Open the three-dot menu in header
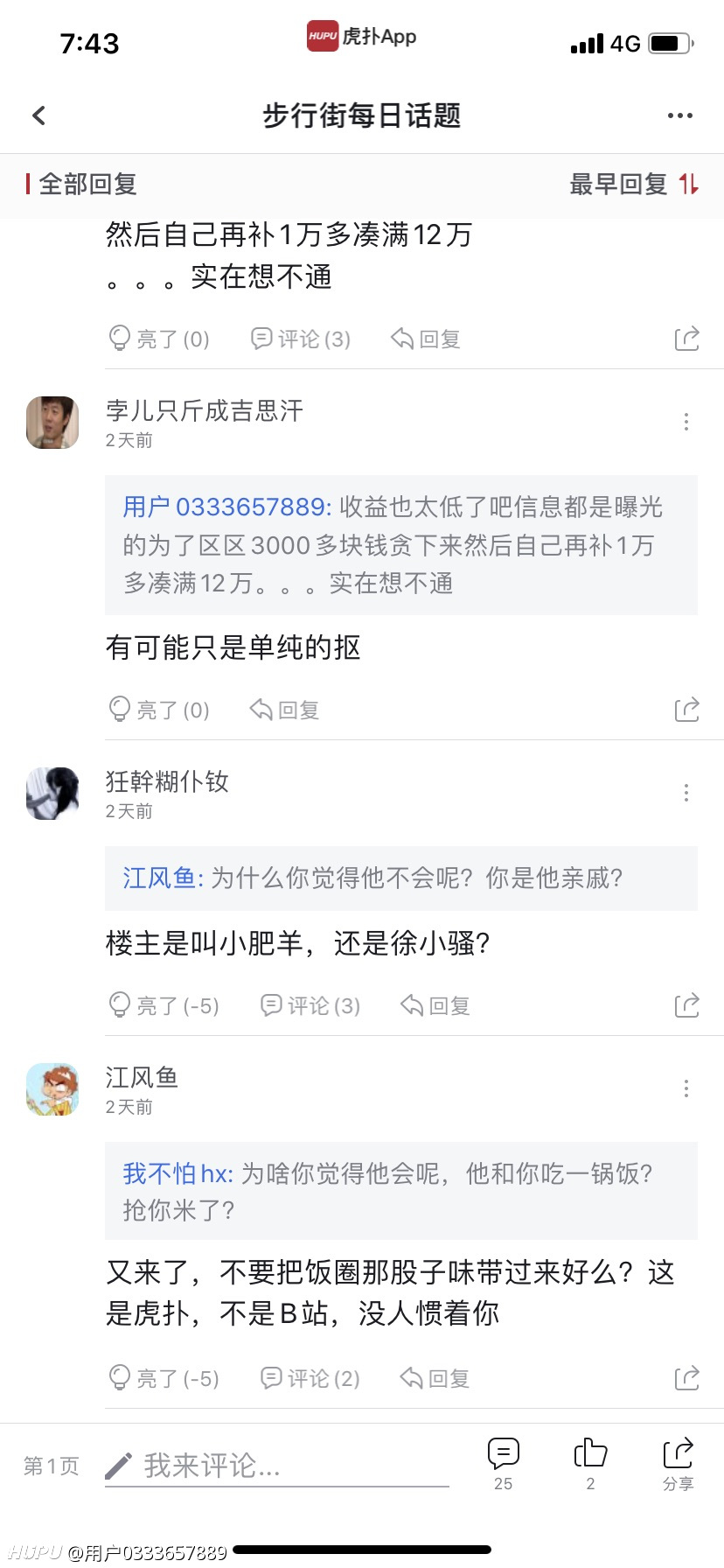The width and height of the screenshot is (724, 1568). pos(679,115)
